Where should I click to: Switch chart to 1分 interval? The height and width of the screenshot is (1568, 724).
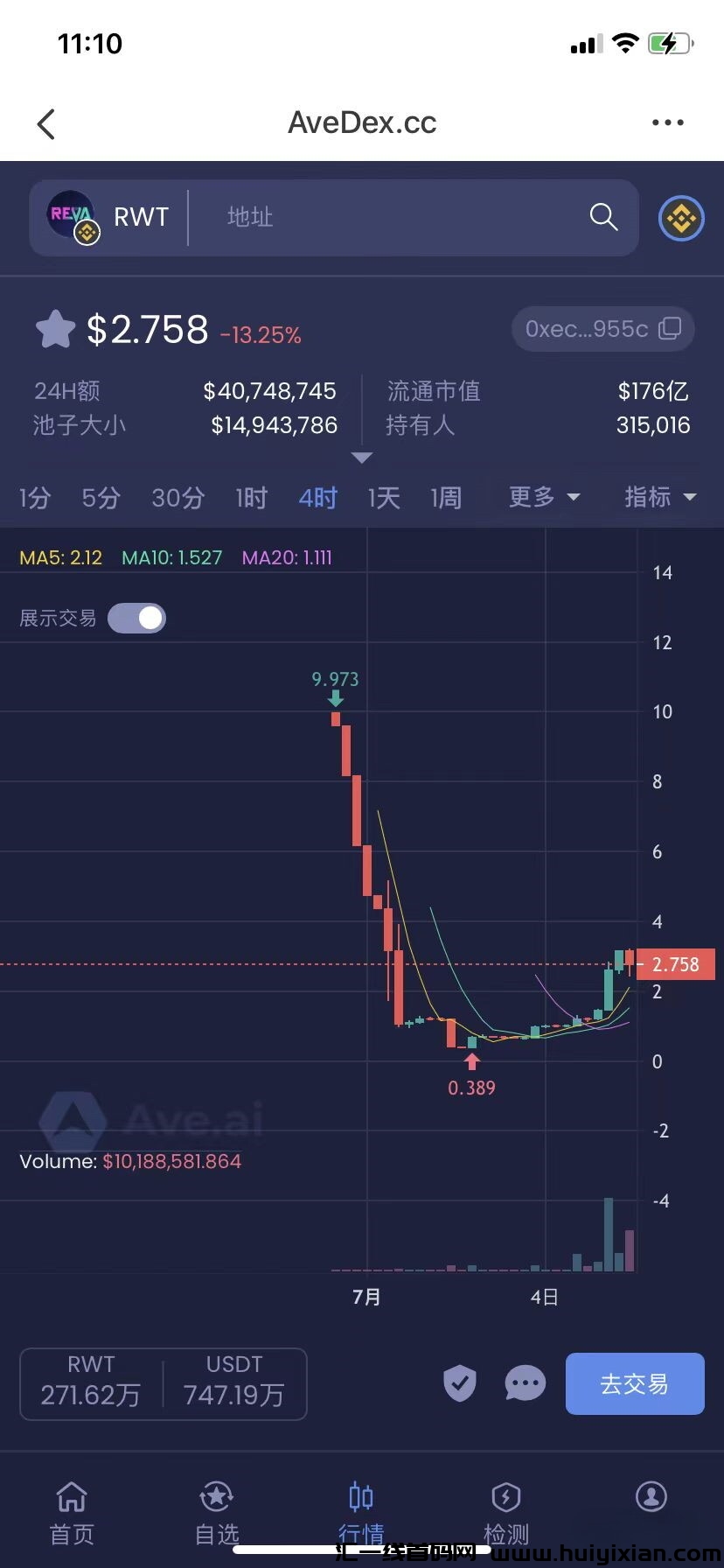point(35,498)
